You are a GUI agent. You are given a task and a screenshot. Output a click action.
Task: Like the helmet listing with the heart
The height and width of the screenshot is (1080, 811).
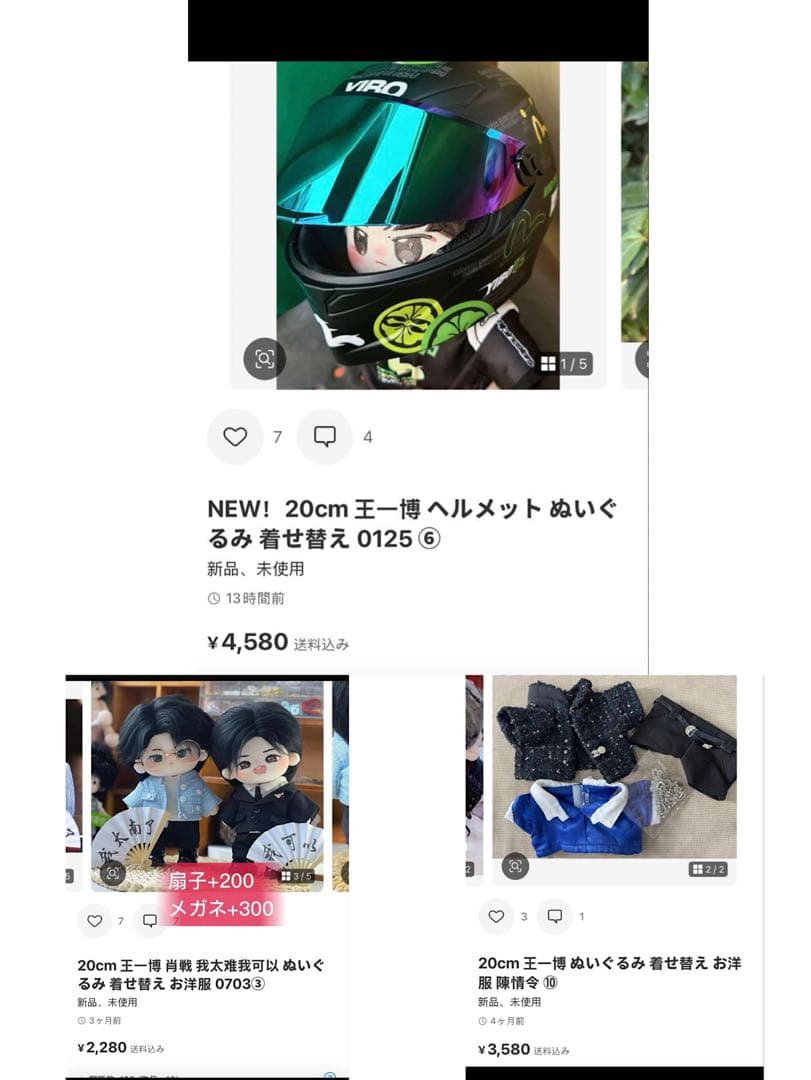coord(235,436)
